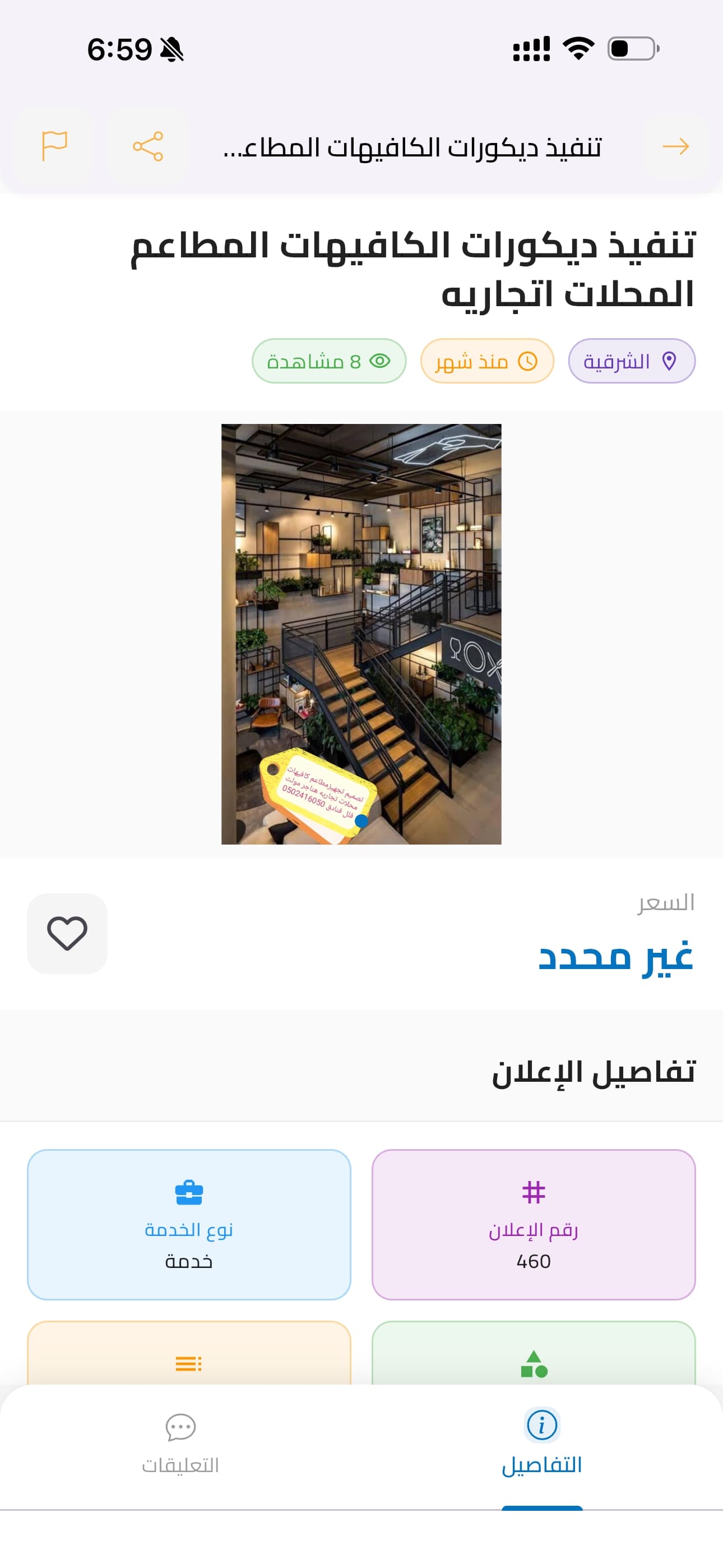Go back using the arrow icon
723x1568 pixels.
[x=675, y=147]
